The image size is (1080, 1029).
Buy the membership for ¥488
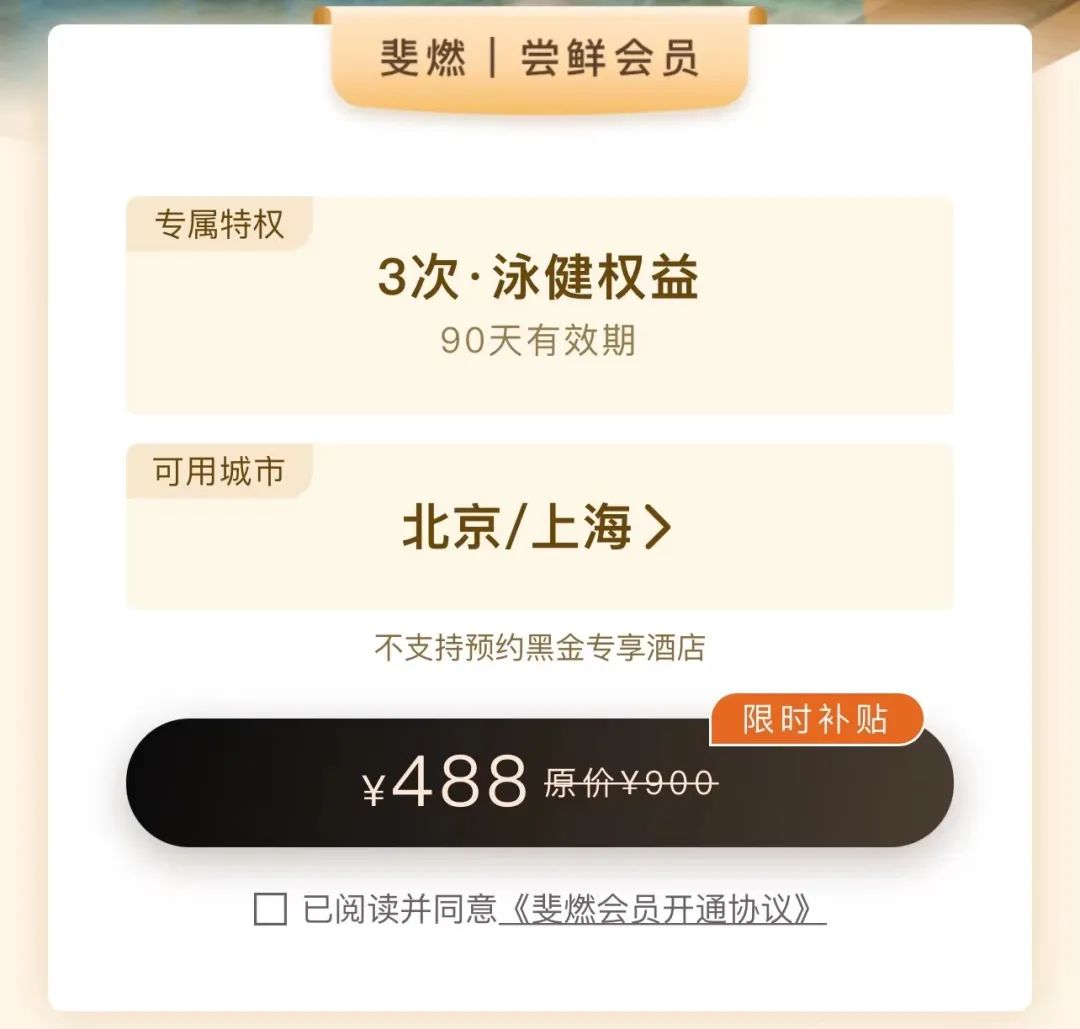pyautogui.click(x=539, y=783)
